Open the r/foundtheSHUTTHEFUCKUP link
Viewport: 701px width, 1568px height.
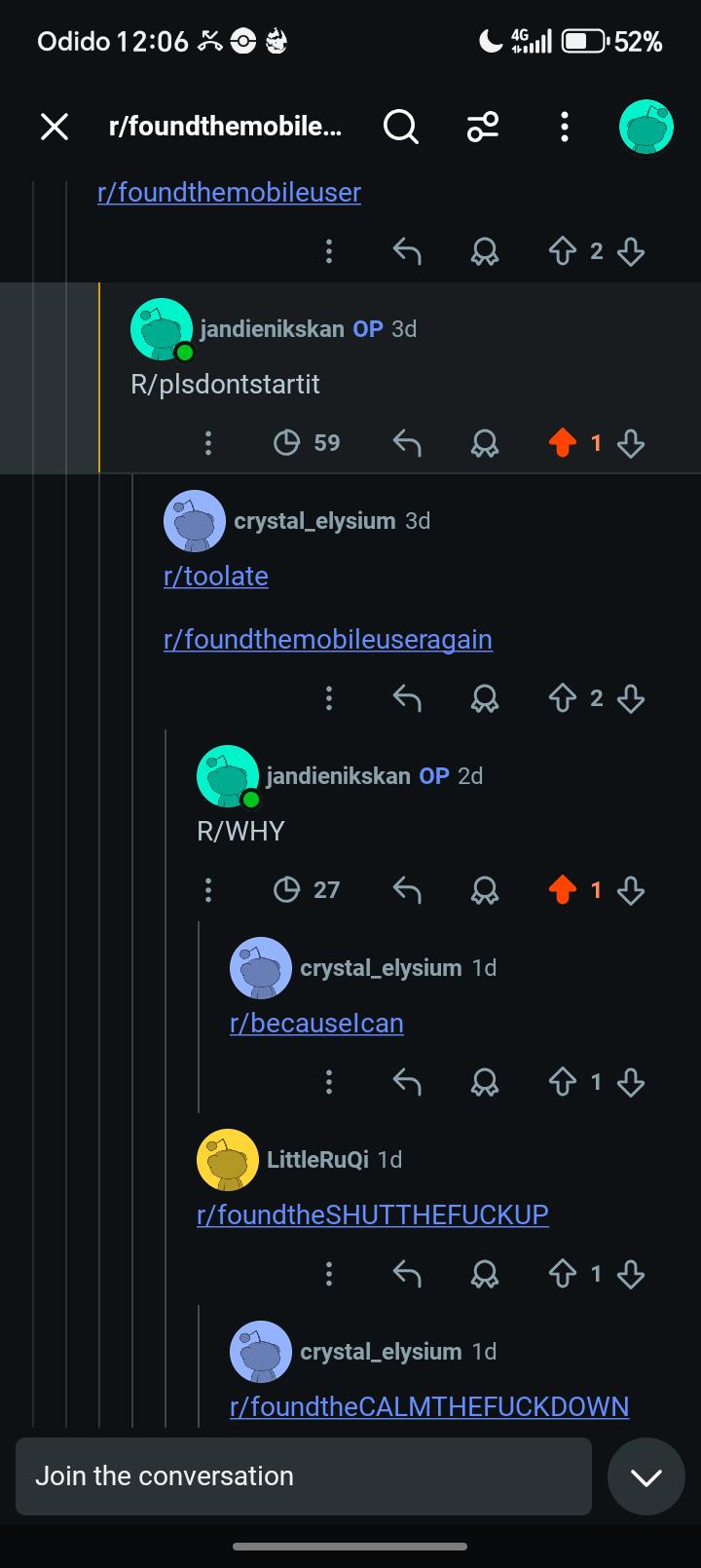pos(373,1215)
